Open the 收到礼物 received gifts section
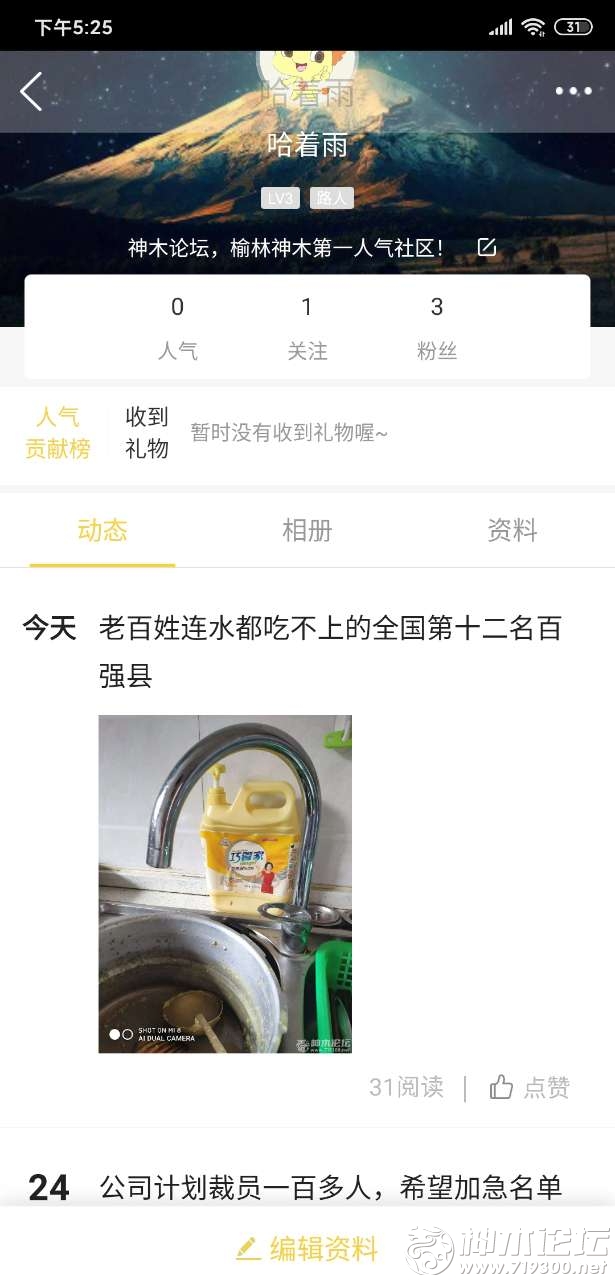 147,433
